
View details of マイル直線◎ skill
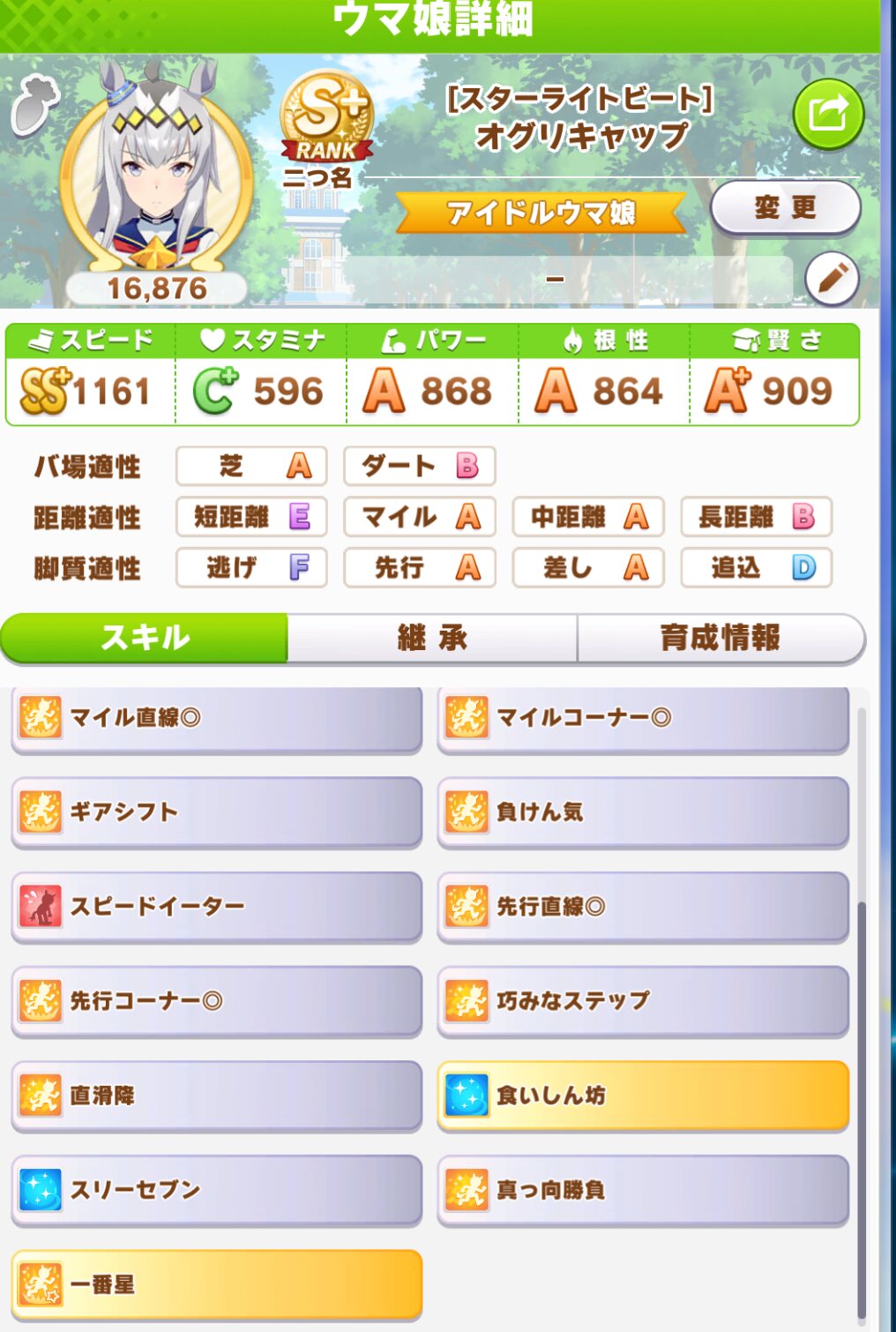[216, 718]
